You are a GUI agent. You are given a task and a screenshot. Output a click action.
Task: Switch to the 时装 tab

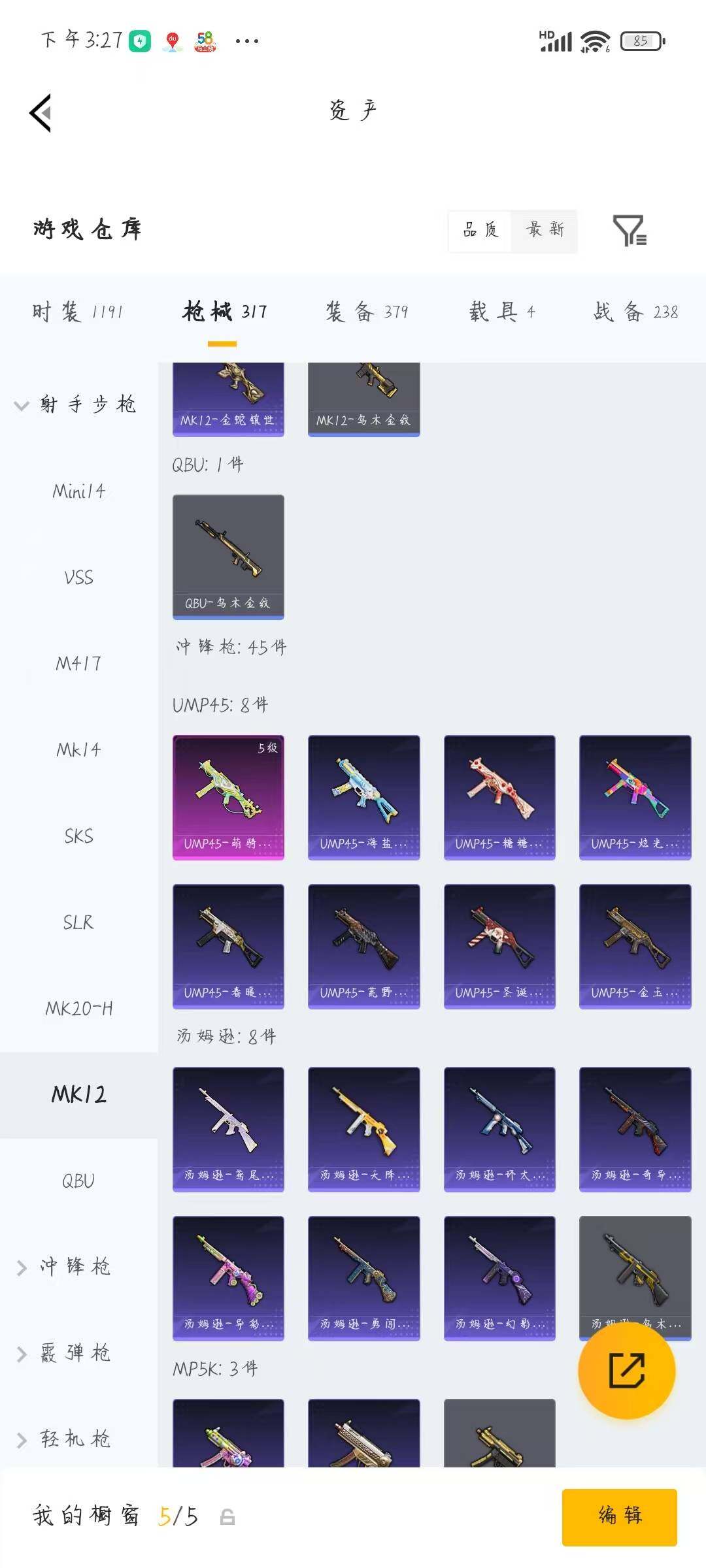pos(77,312)
